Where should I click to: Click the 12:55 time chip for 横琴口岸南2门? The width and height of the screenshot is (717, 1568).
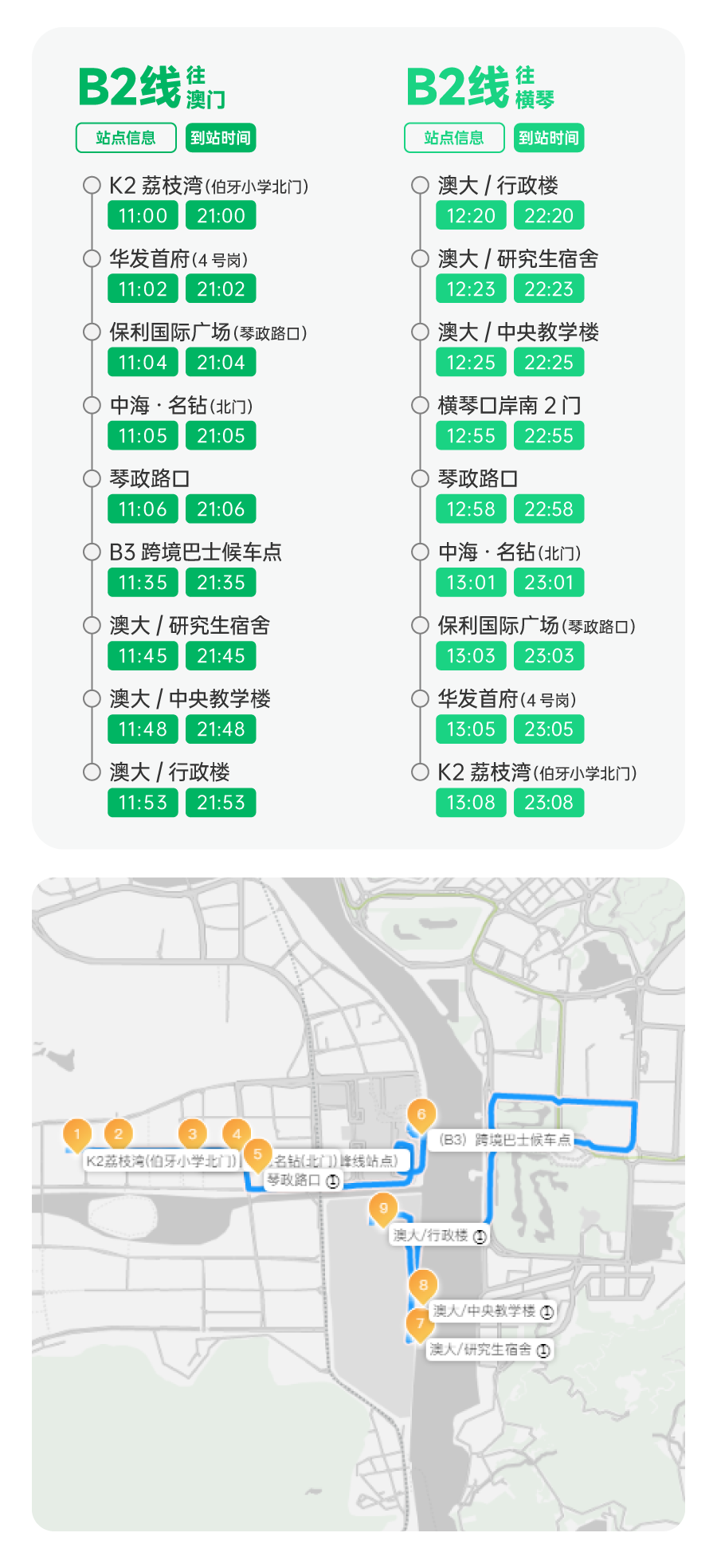point(471,435)
